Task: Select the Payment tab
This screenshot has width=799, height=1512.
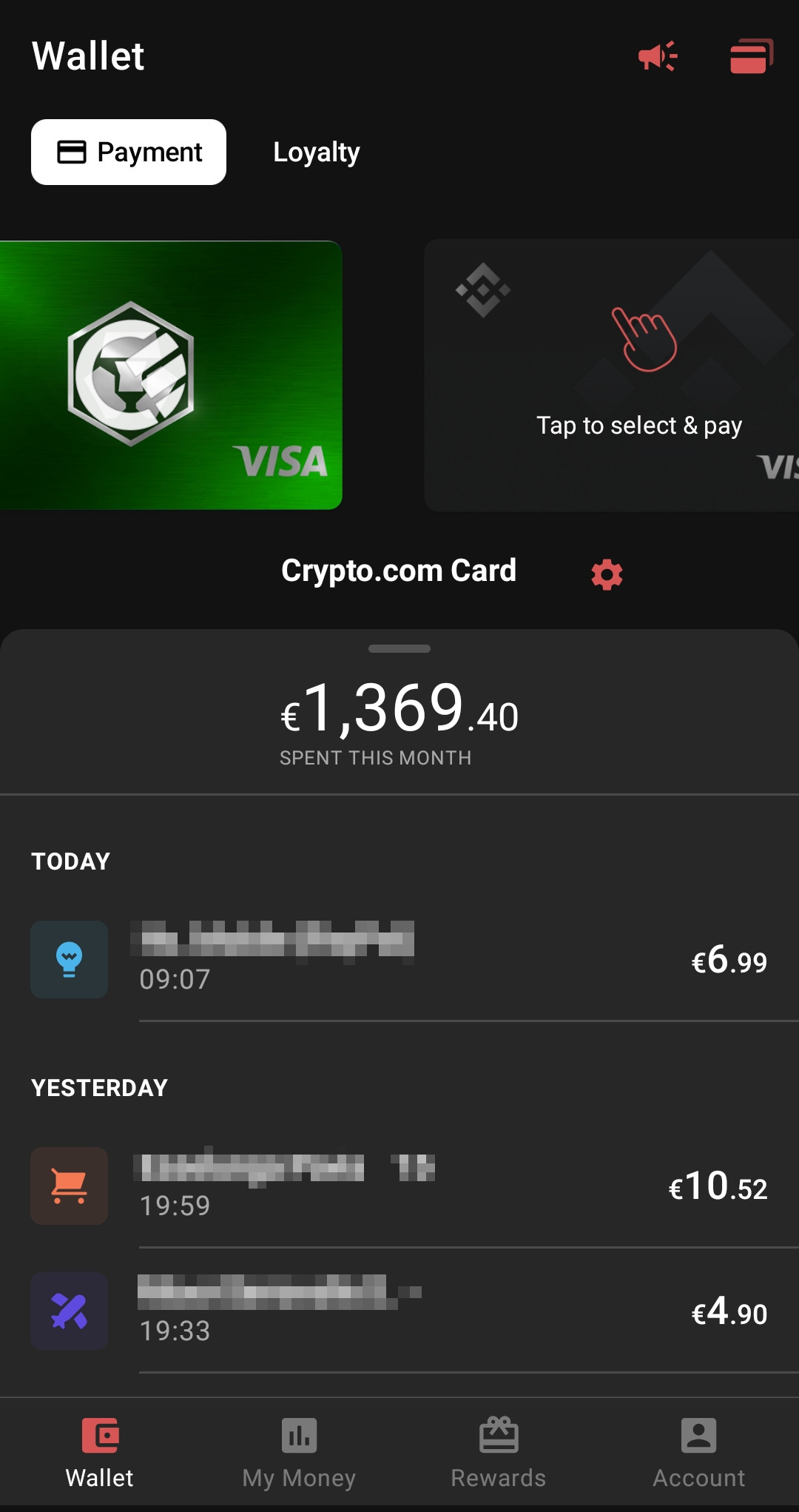Action: point(129,152)
